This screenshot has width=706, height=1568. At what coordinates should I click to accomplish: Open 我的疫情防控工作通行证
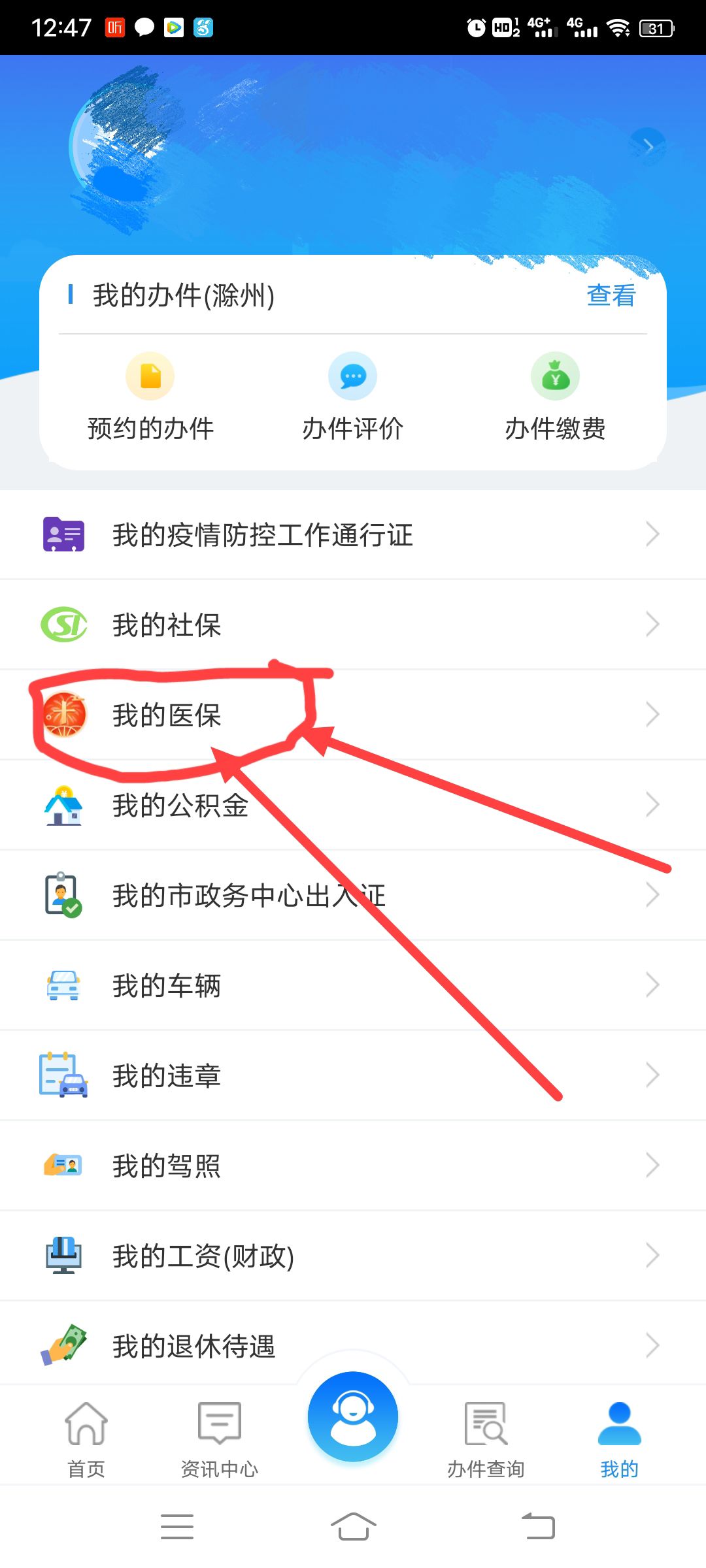pos(353,534)
